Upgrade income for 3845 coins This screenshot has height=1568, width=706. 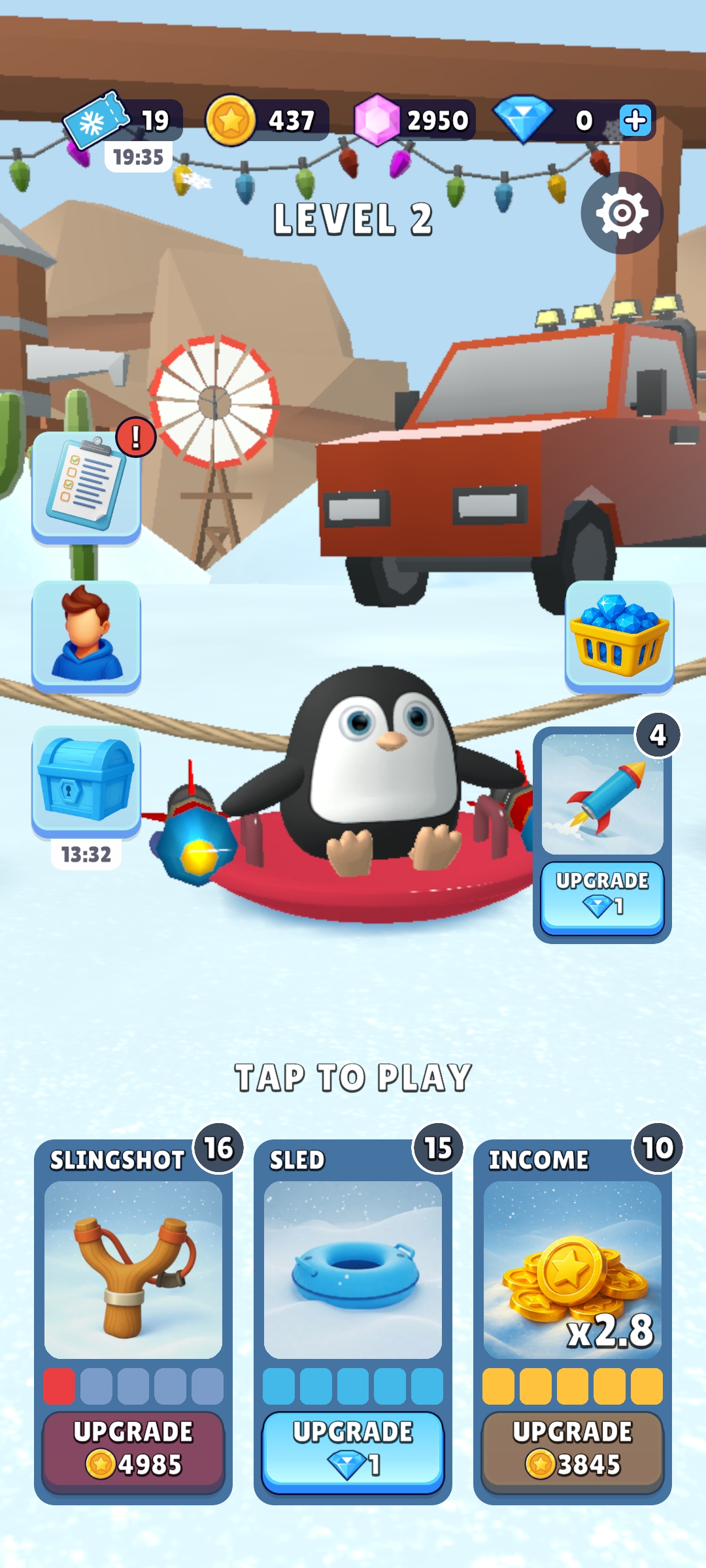click(573, 1449)
